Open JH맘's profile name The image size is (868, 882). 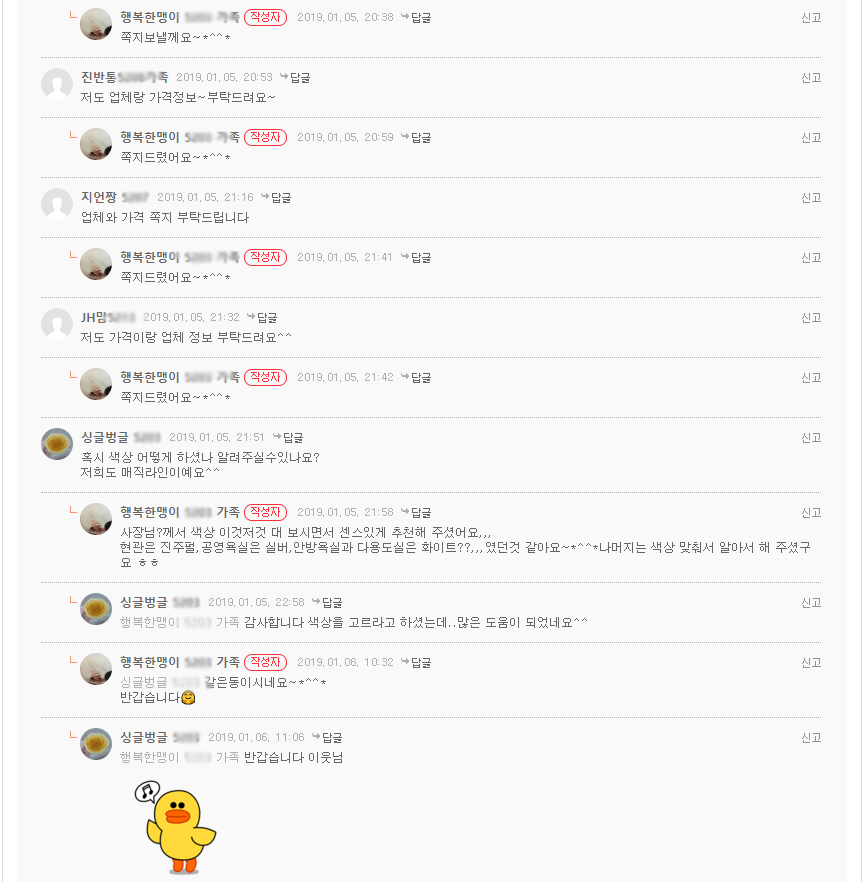[93, 318]
